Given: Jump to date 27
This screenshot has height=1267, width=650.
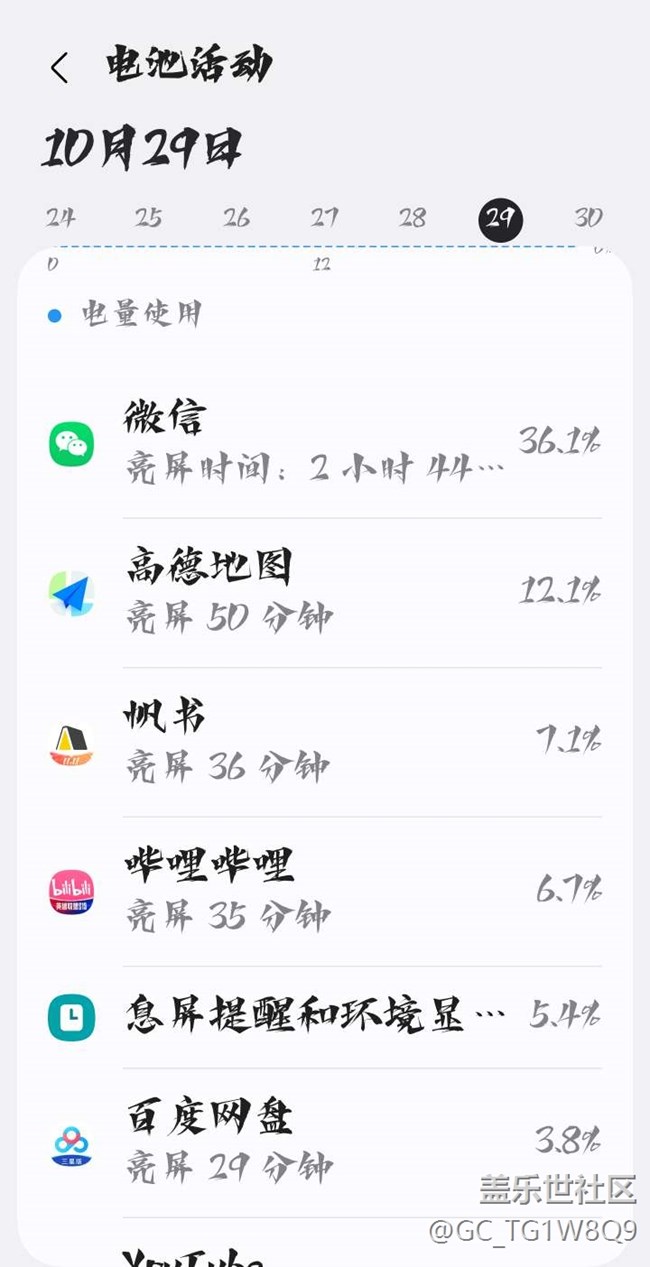Looking at the screenshot, I should (324, 217).
